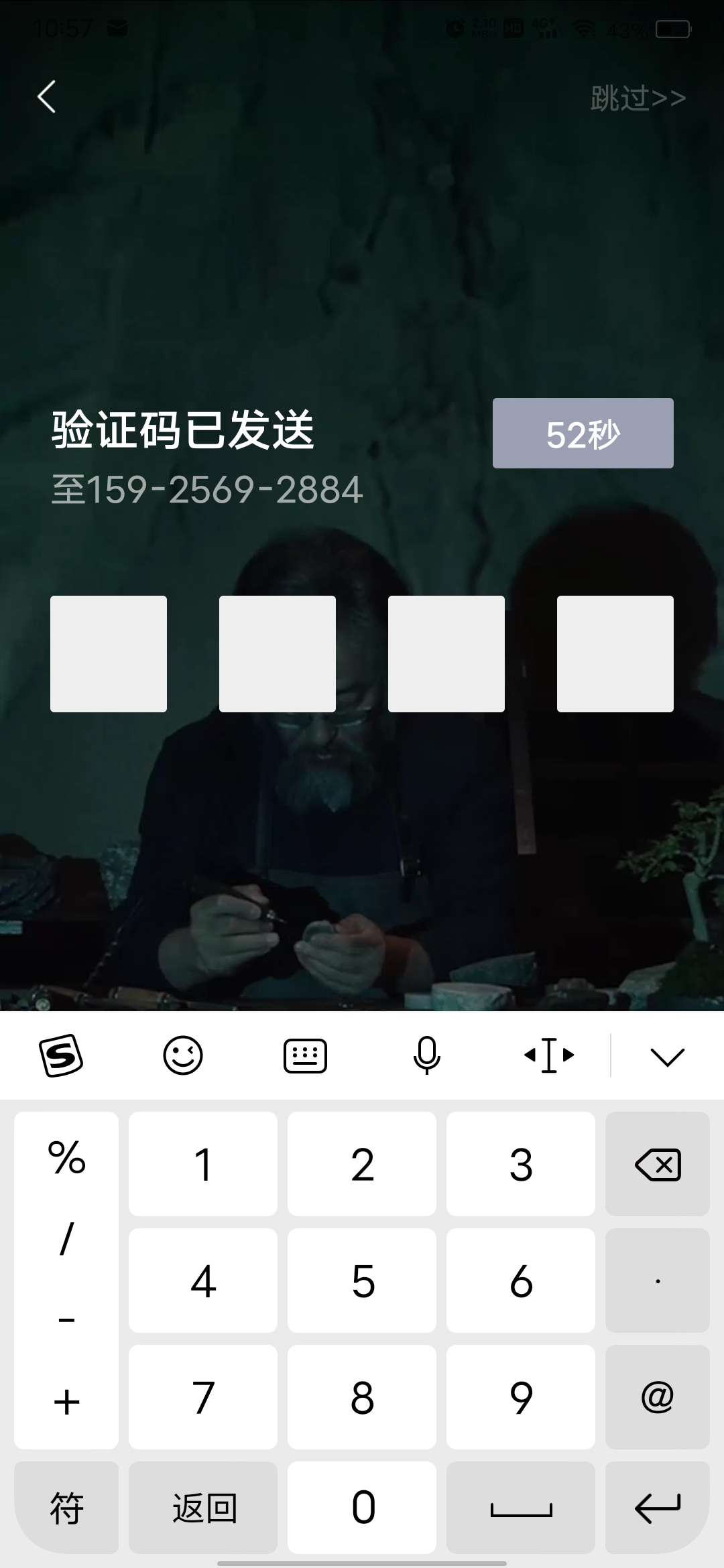Tap the 跳过>> skip link
Screen dimensions: 724x1568
pos(638,99)
